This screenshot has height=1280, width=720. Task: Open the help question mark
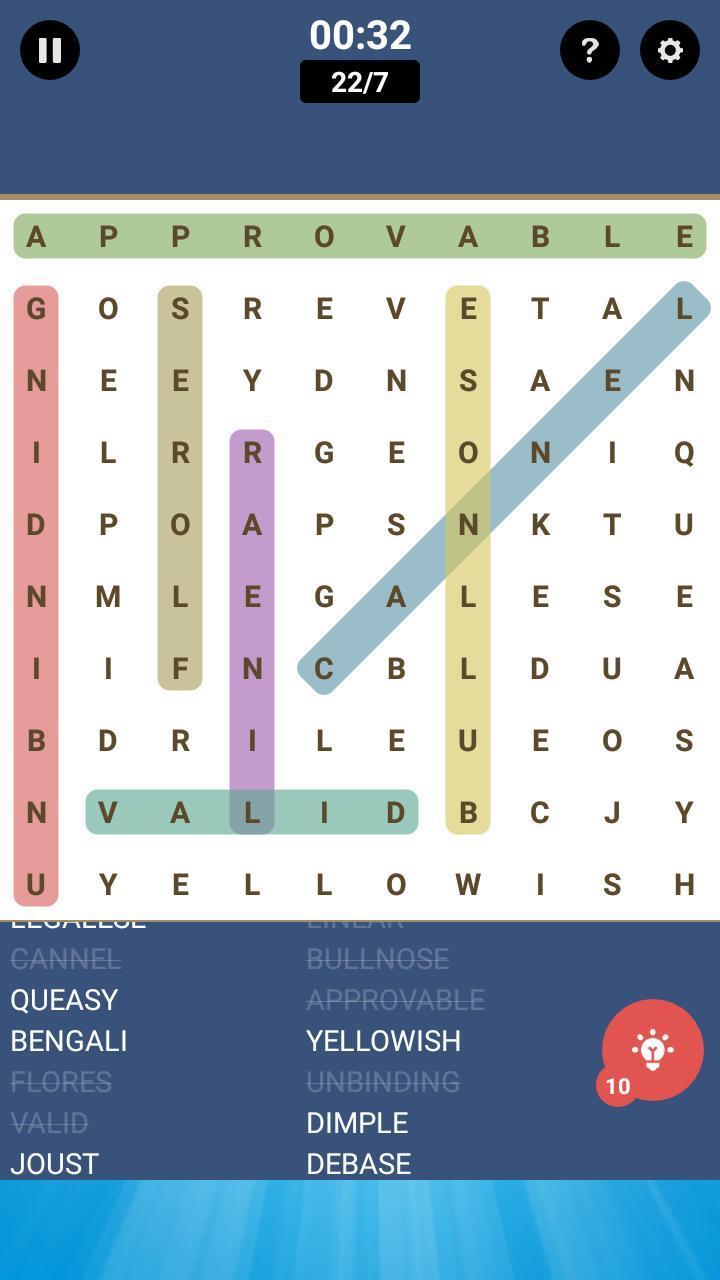590,50
